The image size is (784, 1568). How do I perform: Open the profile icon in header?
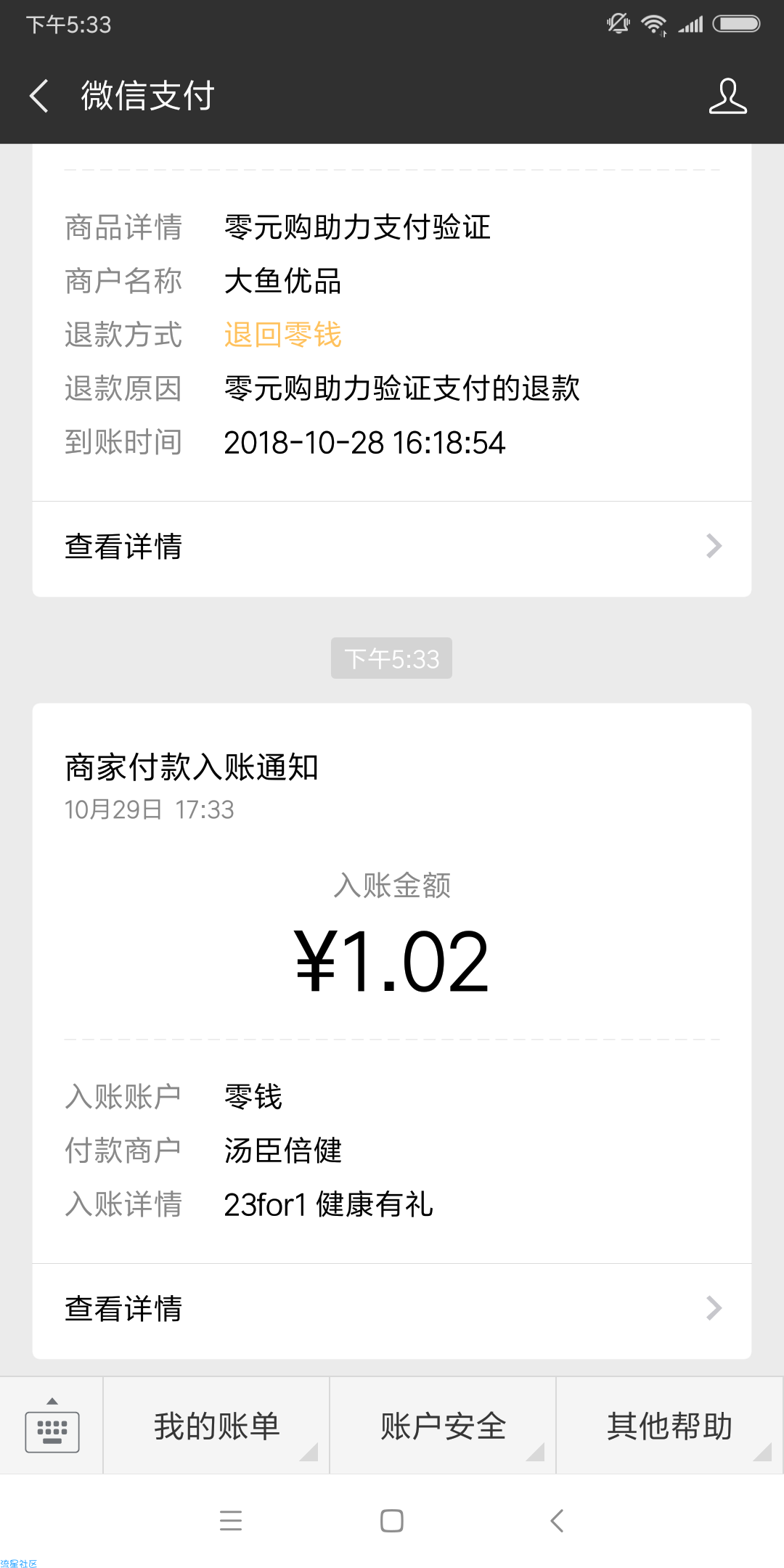[727, 96]
